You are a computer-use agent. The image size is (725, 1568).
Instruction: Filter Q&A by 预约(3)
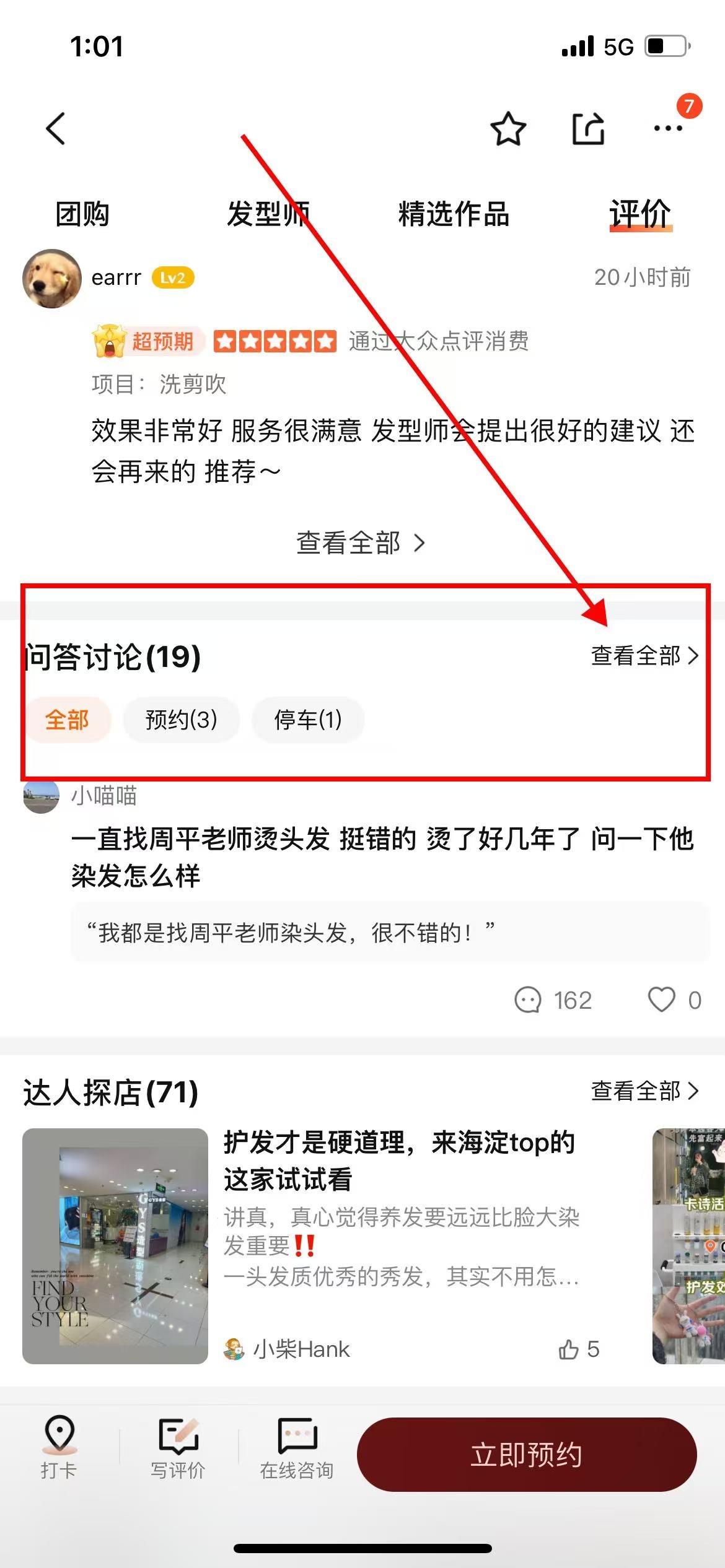181,720
